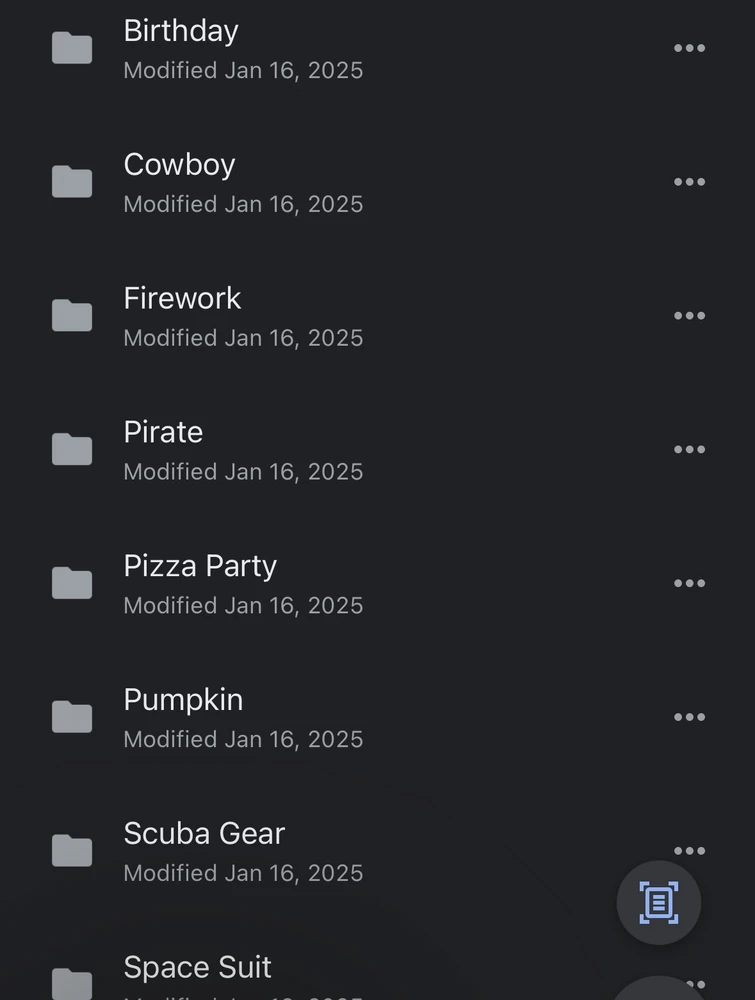755x1000 pixels.
Task: Open the options menu for Firework folder
Action: pos(689,315)
